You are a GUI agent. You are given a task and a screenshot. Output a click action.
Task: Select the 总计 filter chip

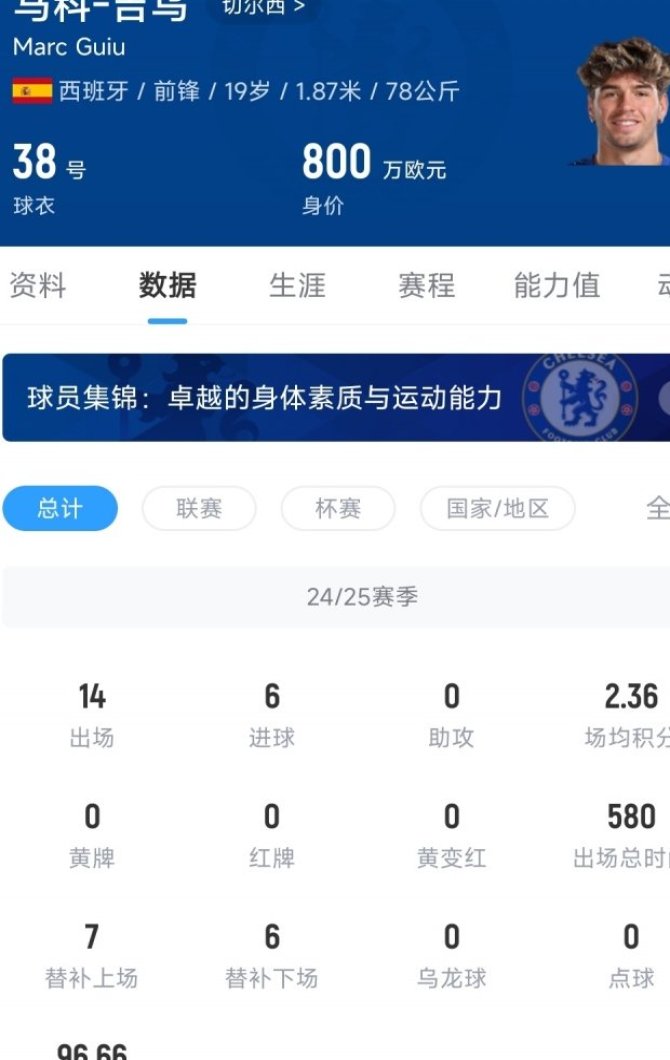click(x=60, y=509)
